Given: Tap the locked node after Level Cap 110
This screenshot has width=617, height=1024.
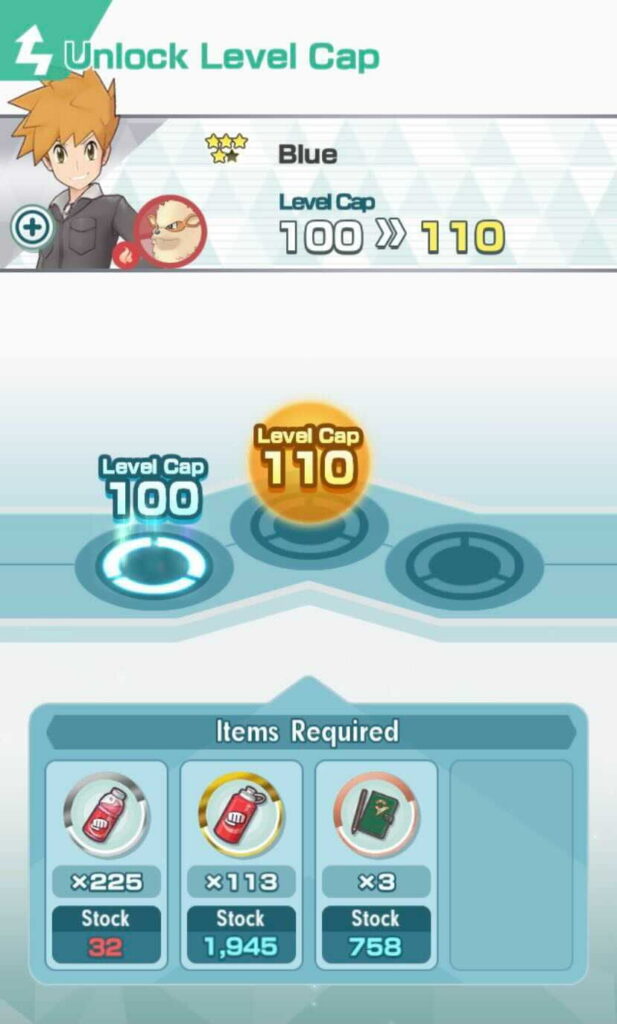Looking at the screenshot, I should pyautogui.click(x=464, y=566).
